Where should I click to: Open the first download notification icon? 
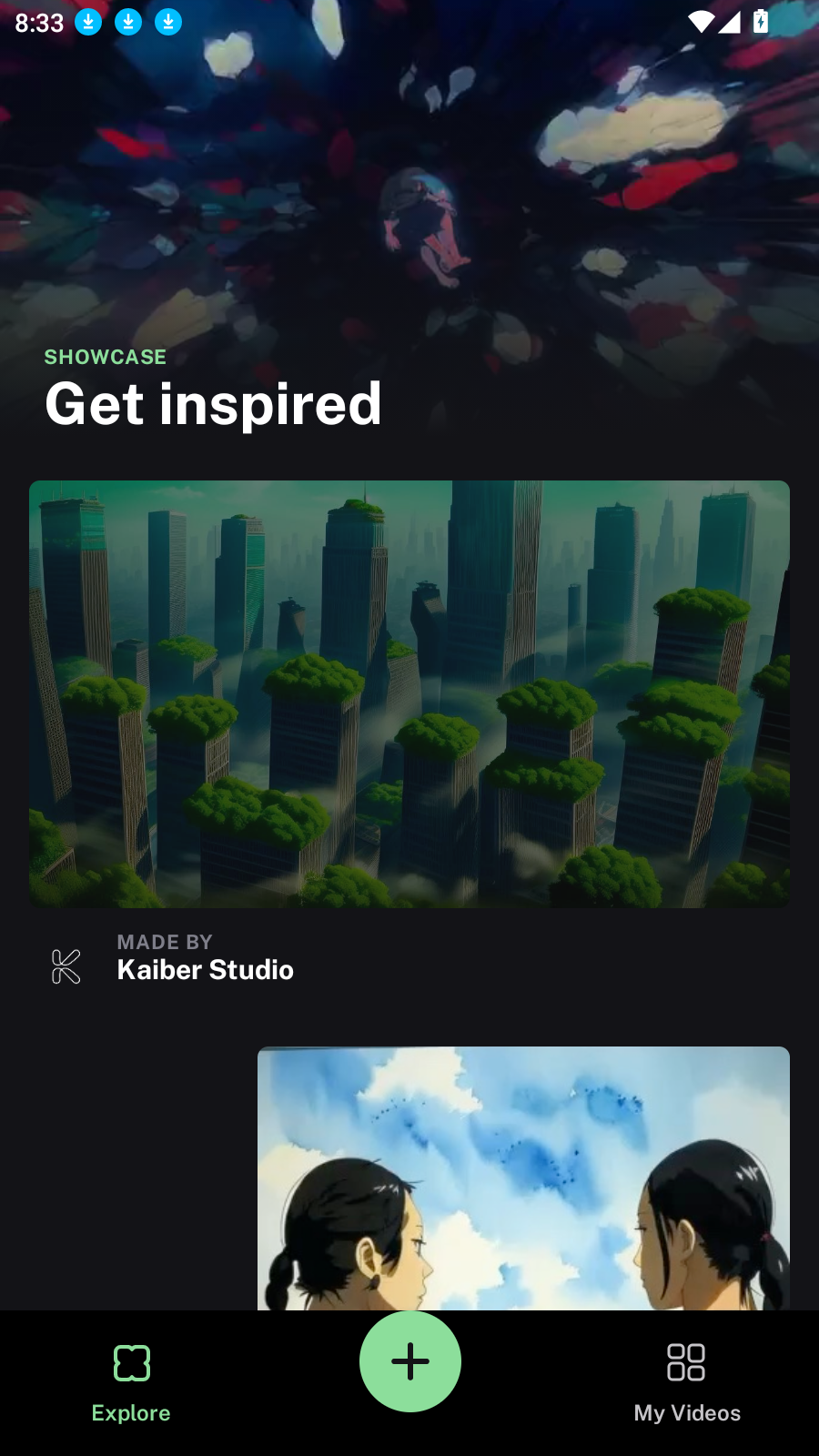pos(88,22)
